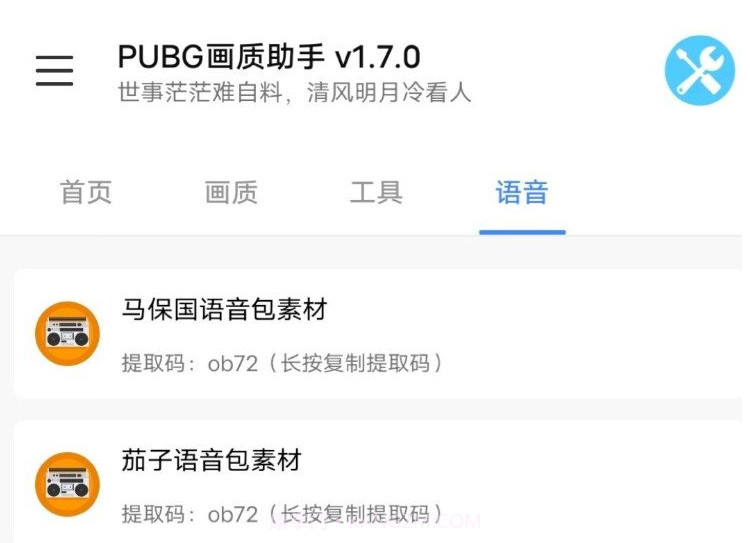Screen dimensions: 750x543
Task: Open the wrench tools icon
Action: (x=699, y=70)
